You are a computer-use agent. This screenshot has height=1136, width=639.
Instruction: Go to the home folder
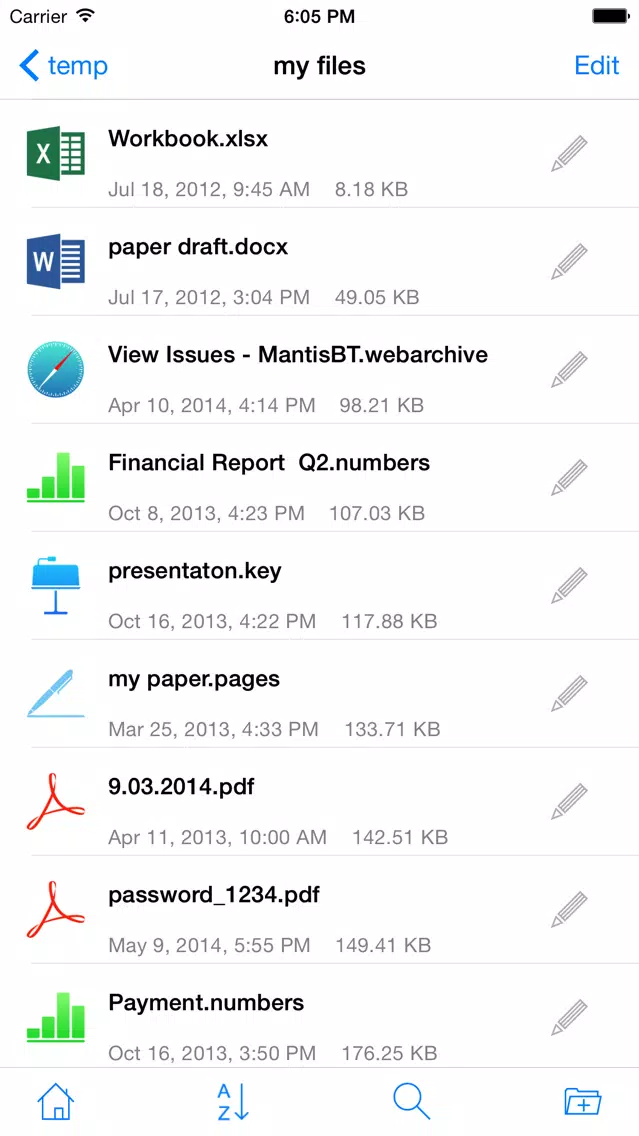[x=56, y=1102]
